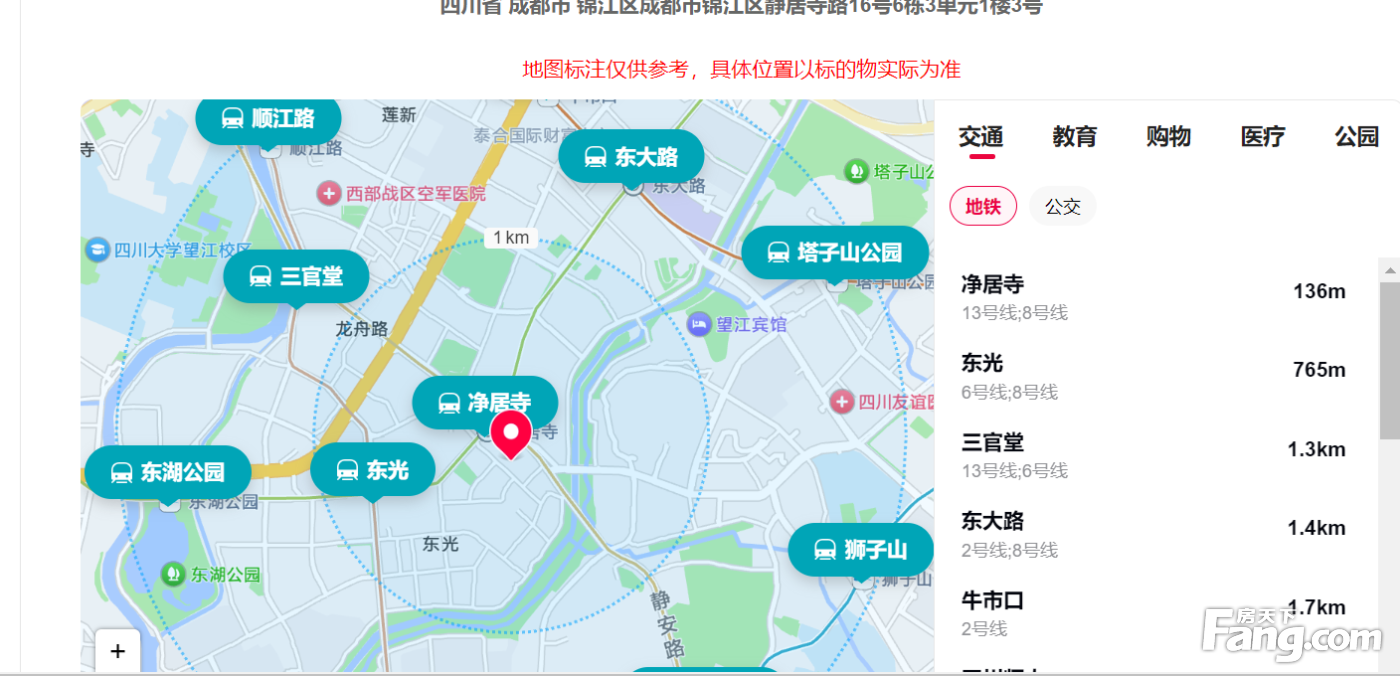Zoom in the map with plus button
The height and width of the screenshot is (676, 1400).
[x=118, y=651]
